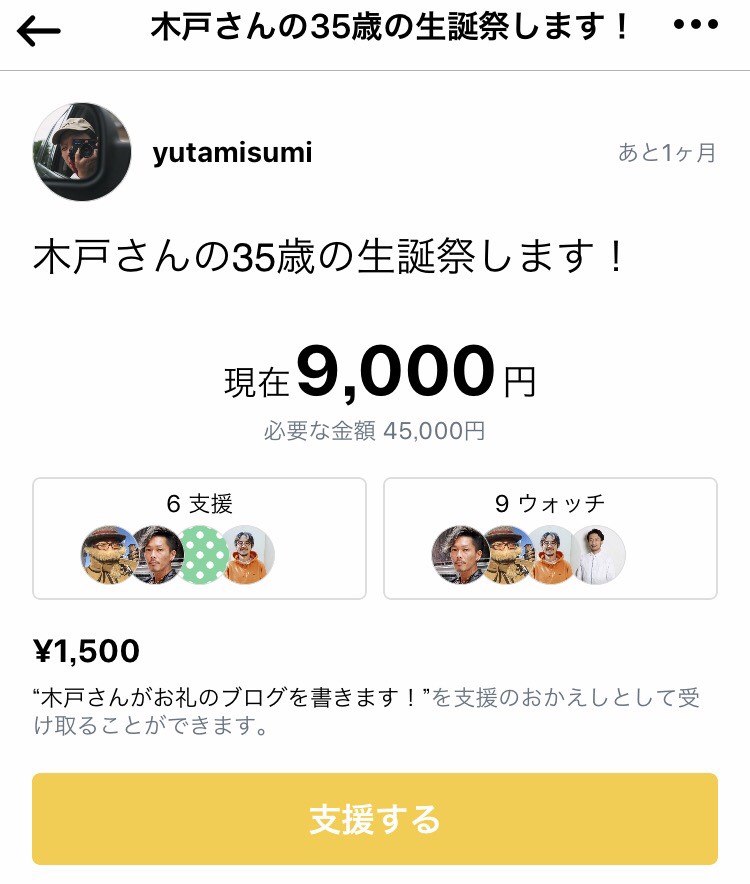
Task: View the 6 支援 supporters list
Action: point(200,538)
